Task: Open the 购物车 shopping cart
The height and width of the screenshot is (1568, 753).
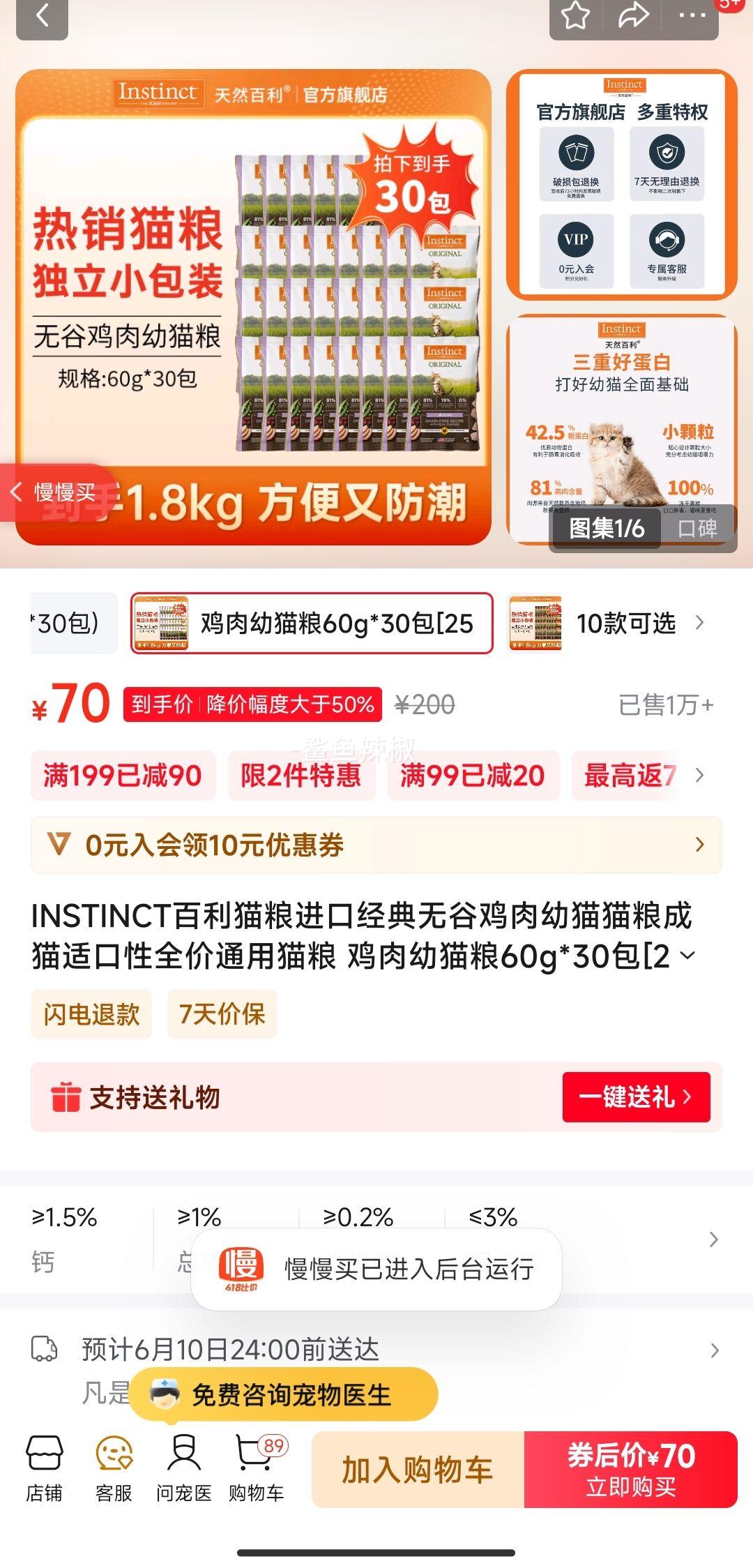Action: [x=256, y=1468]
